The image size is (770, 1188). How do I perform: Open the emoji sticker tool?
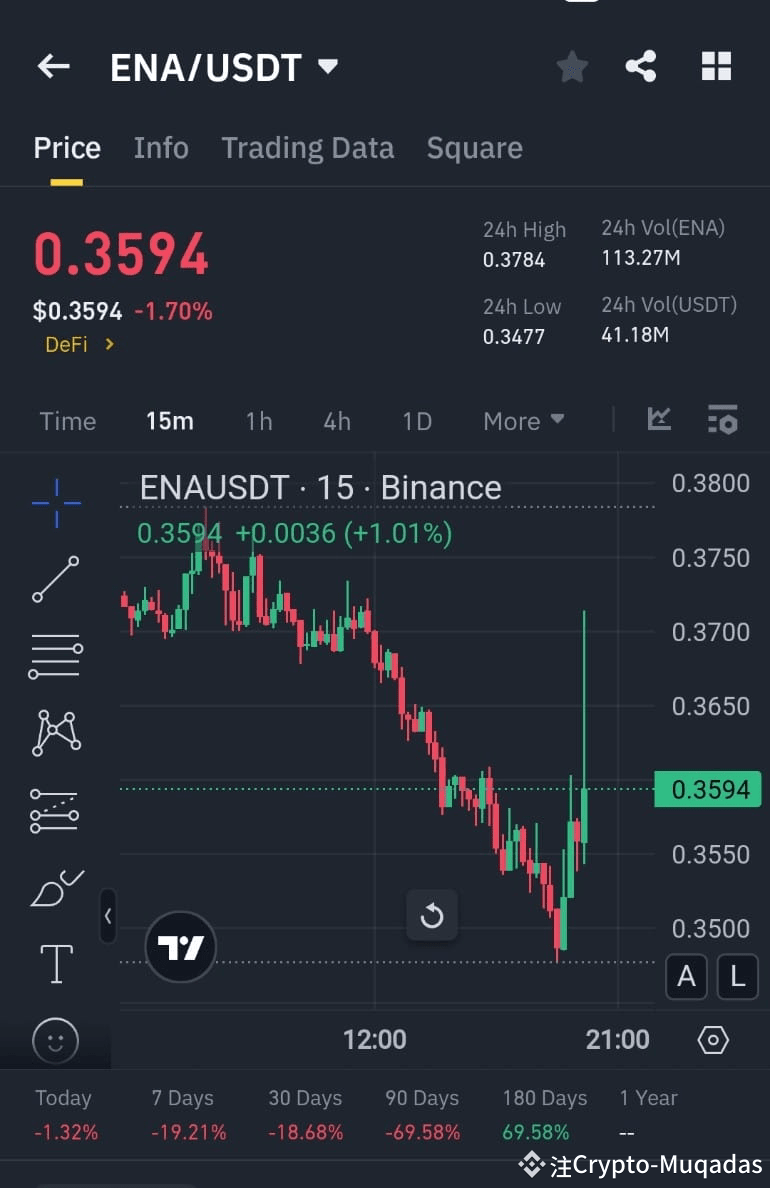pos(55,1041)
